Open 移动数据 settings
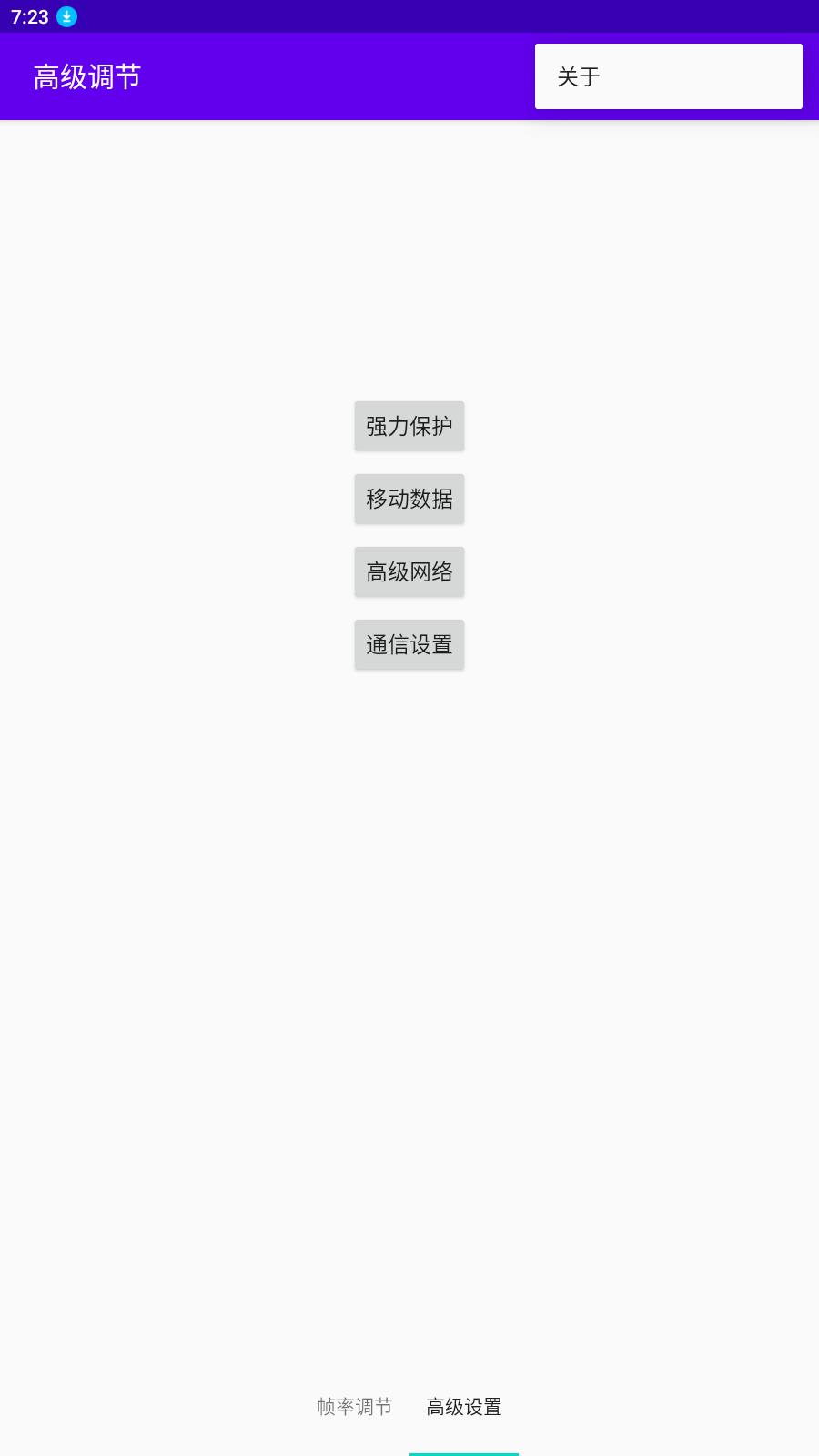Viewport: 819px width, 1456px height. pyautogui.click(x=409, y=499)
